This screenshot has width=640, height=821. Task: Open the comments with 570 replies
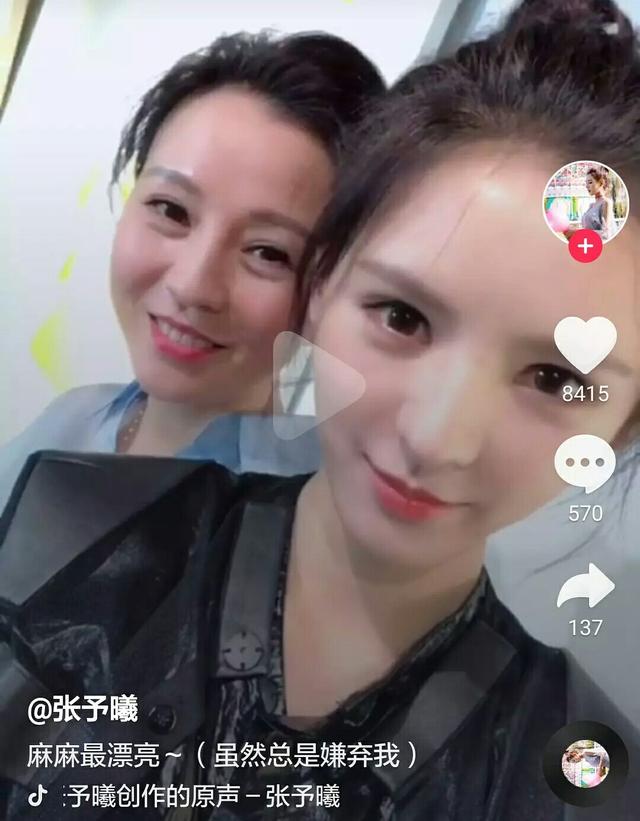(x=585, y=465)
